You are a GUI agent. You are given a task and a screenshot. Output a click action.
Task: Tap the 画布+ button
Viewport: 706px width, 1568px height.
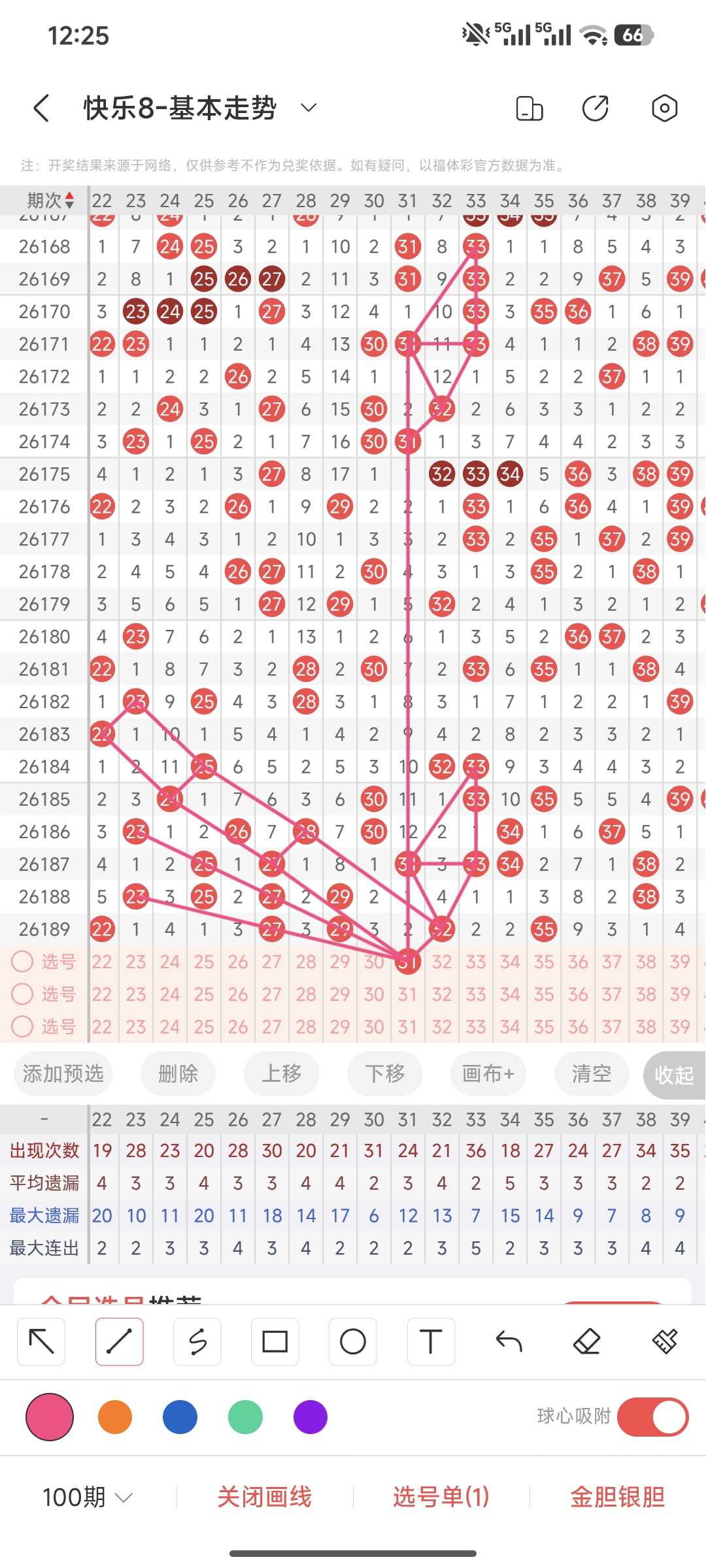click(488, 1073)
